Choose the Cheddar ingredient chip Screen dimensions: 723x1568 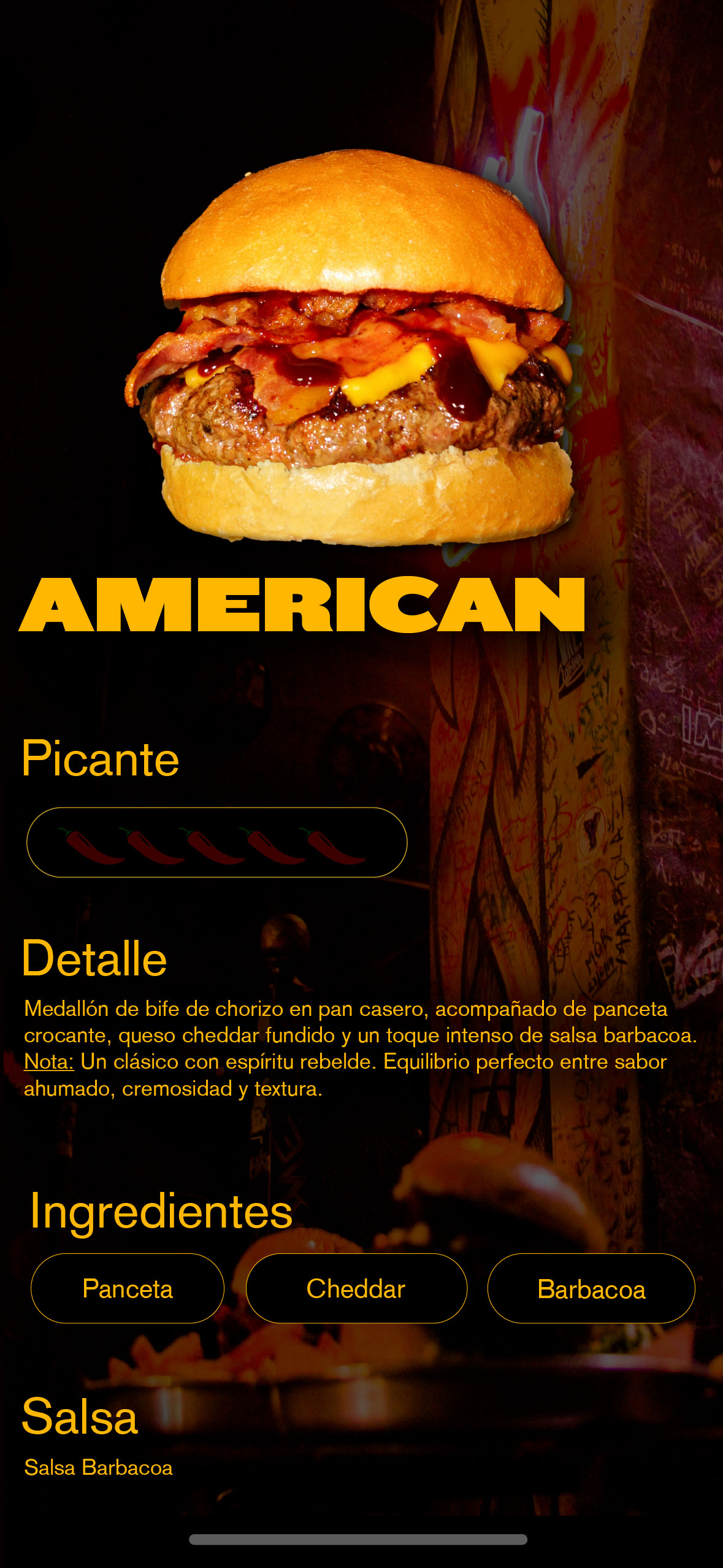click(x=356, y=1288)
